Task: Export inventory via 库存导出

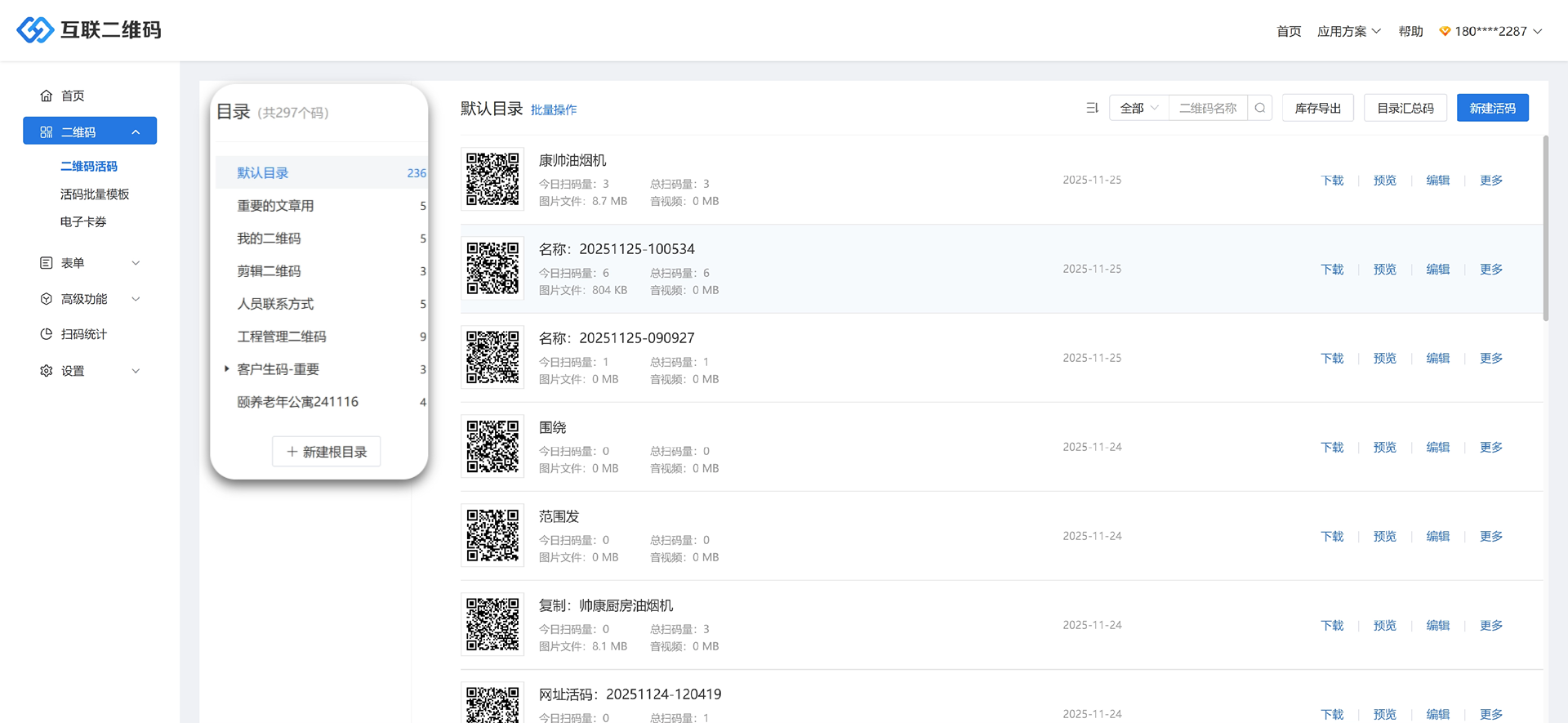Action: click(1317, 108)
